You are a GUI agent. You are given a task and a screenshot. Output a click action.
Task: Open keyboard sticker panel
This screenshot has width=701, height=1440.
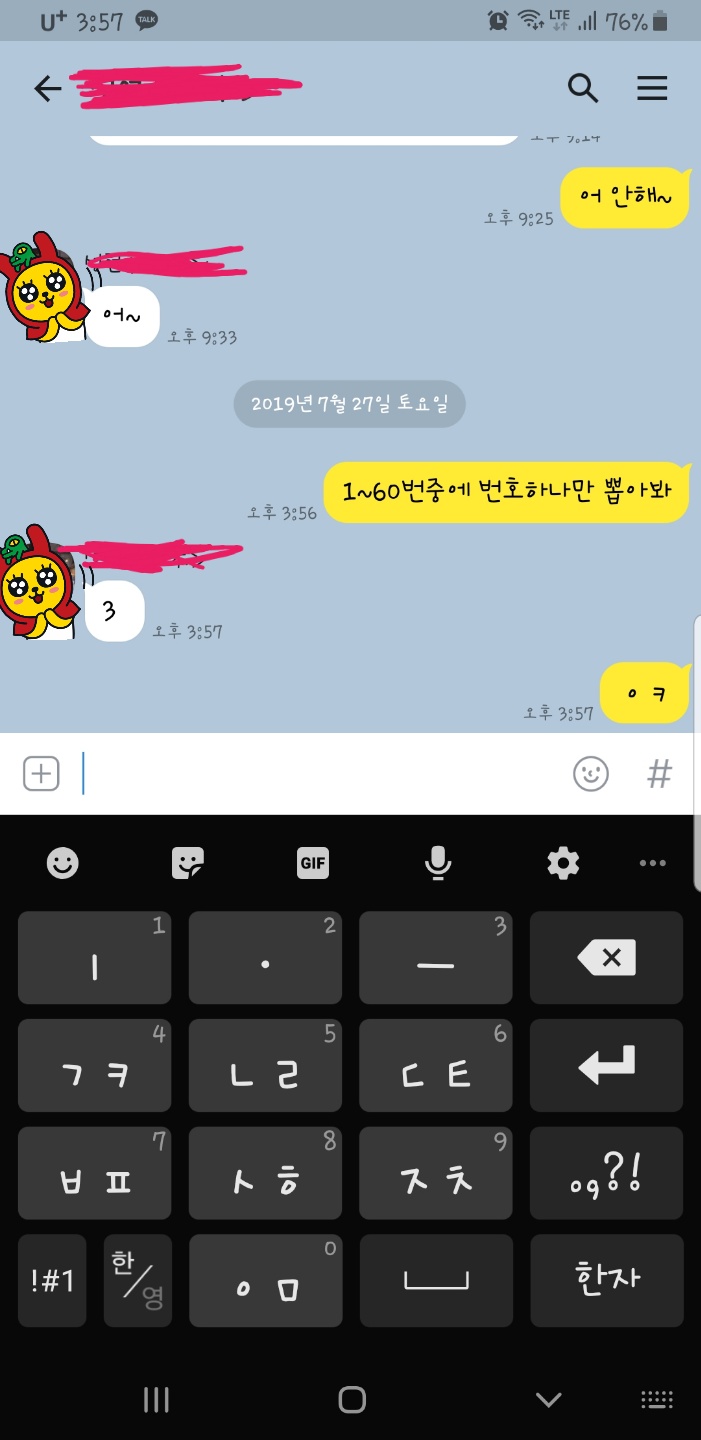(188, 863)
